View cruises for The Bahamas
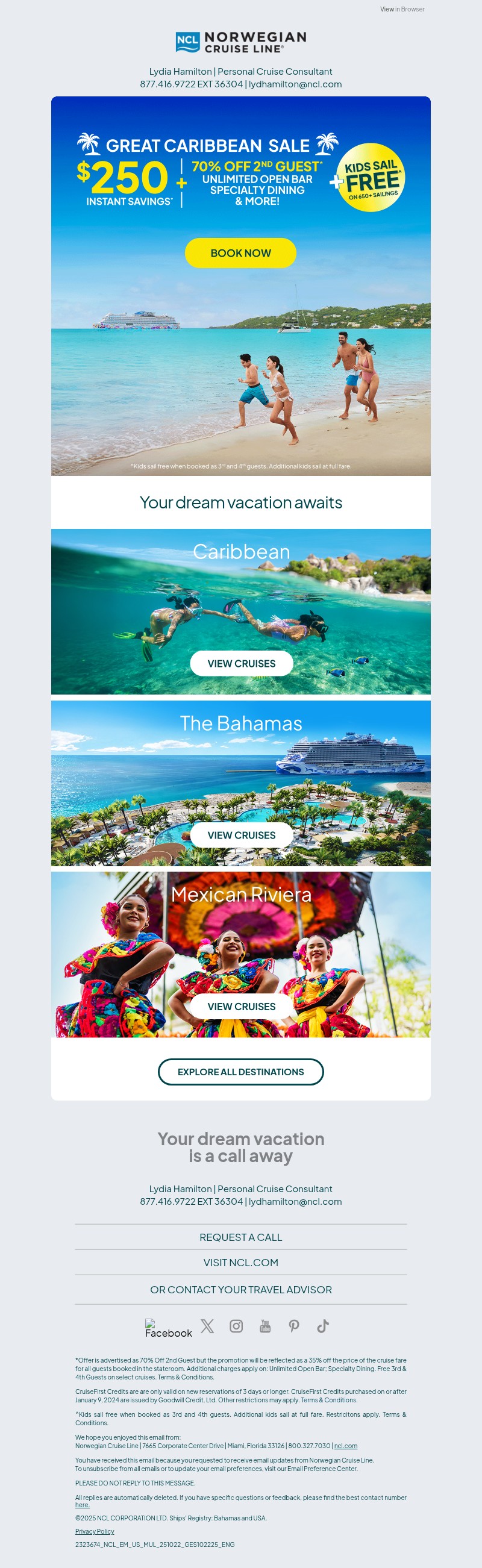482x1568 pixels. (241, 835)
